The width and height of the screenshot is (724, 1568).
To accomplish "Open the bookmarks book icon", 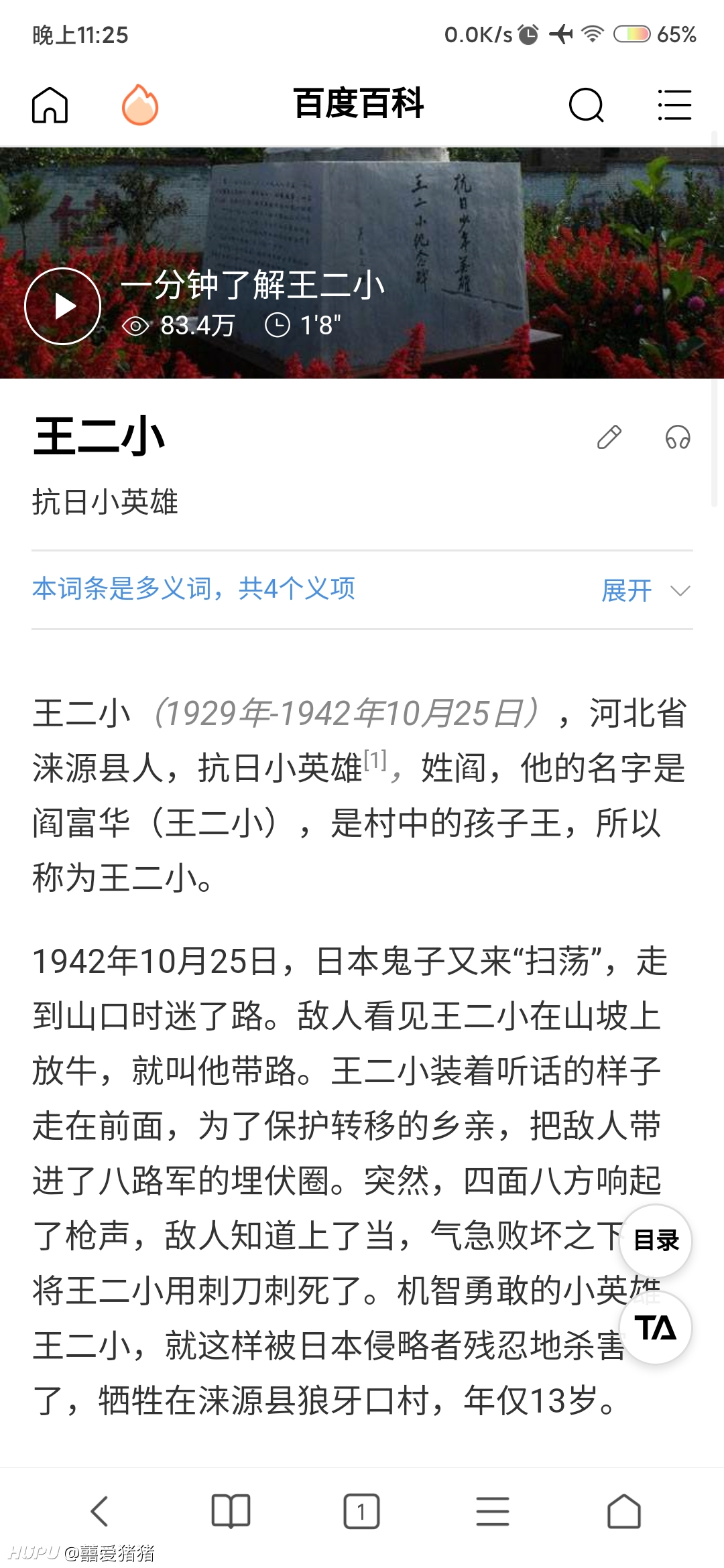I will 231,1512.
